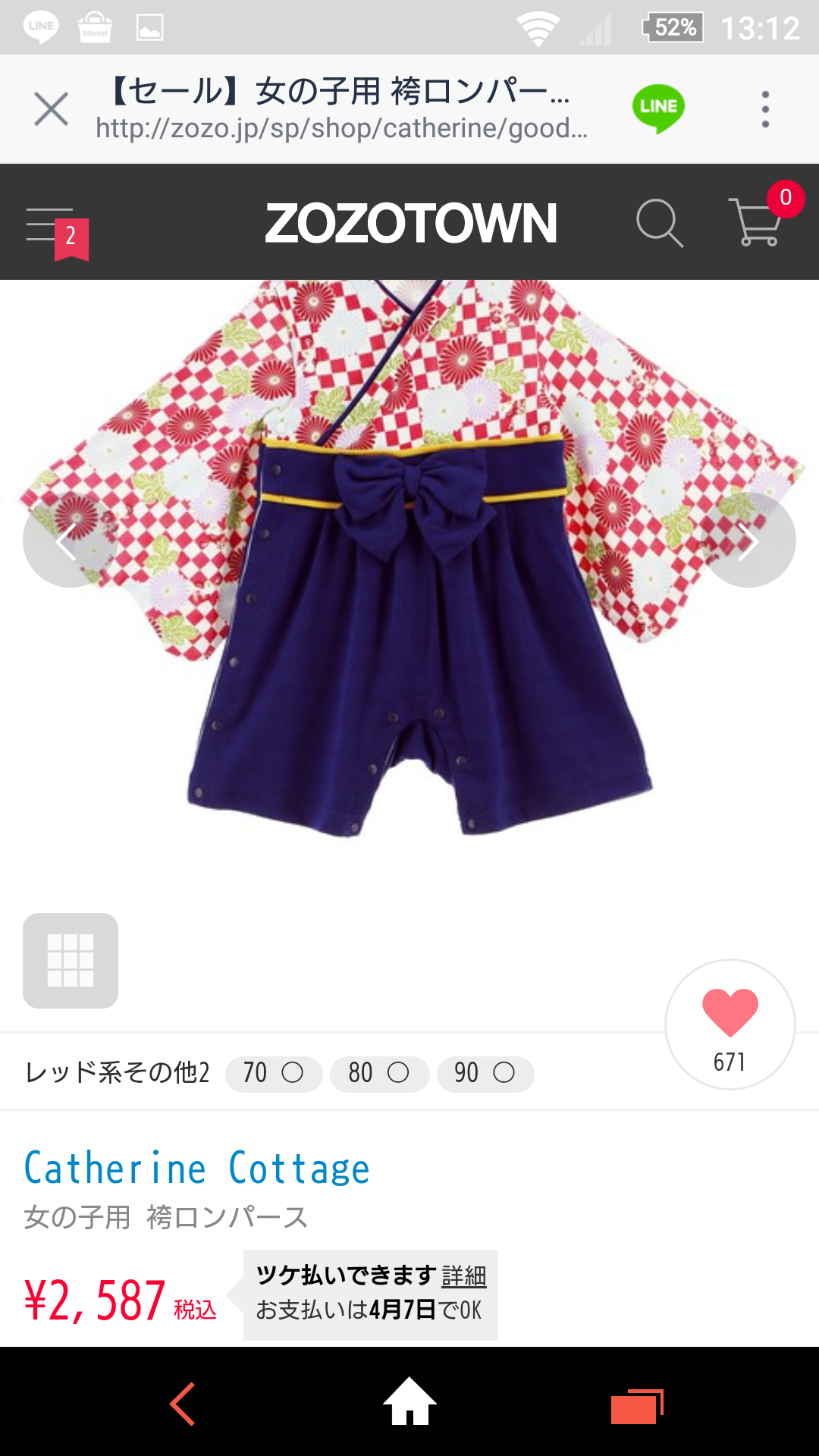
Task: Open the Catherine Cottage brand page
Action: click(x=197, y=1169)
